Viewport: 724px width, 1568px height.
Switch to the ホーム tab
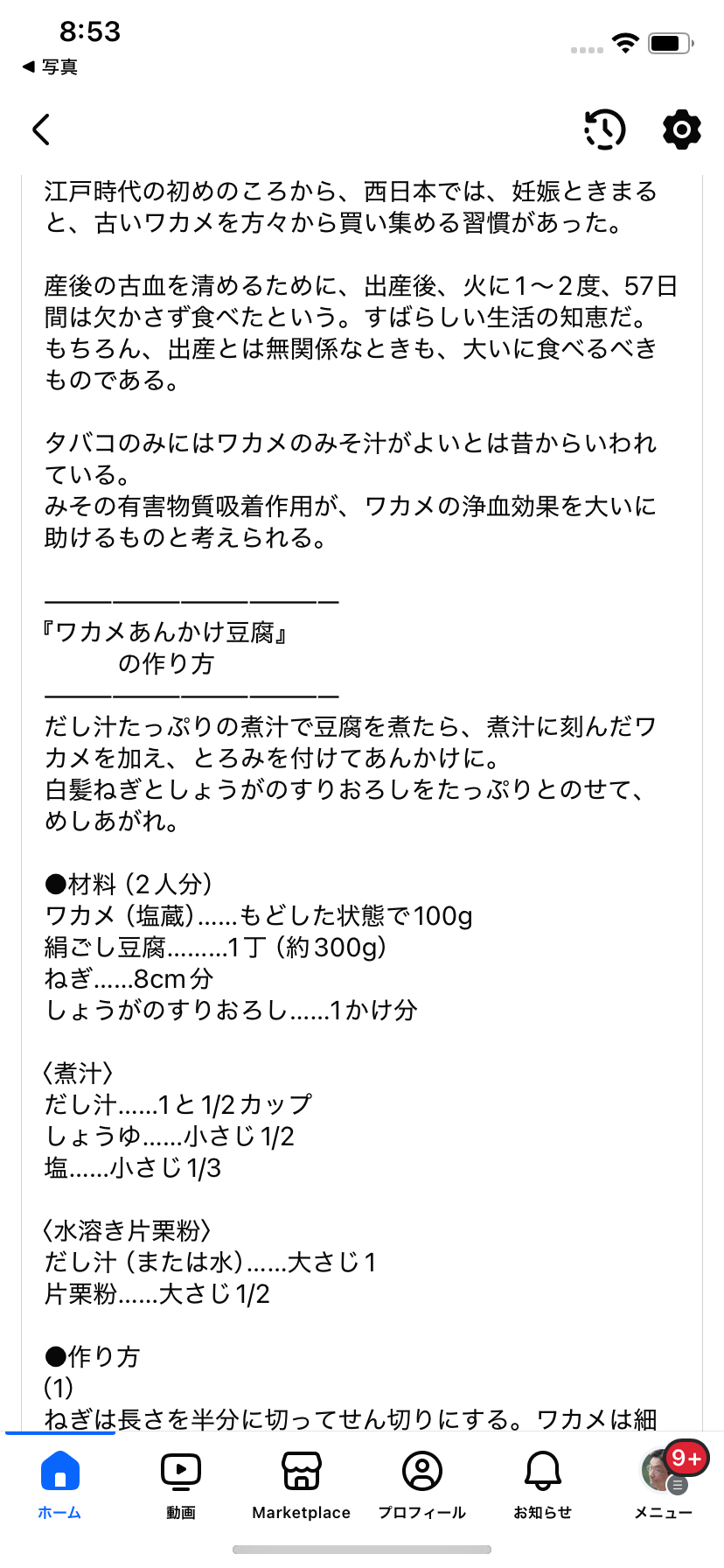pyautogui.click(x=59, y=1484)
